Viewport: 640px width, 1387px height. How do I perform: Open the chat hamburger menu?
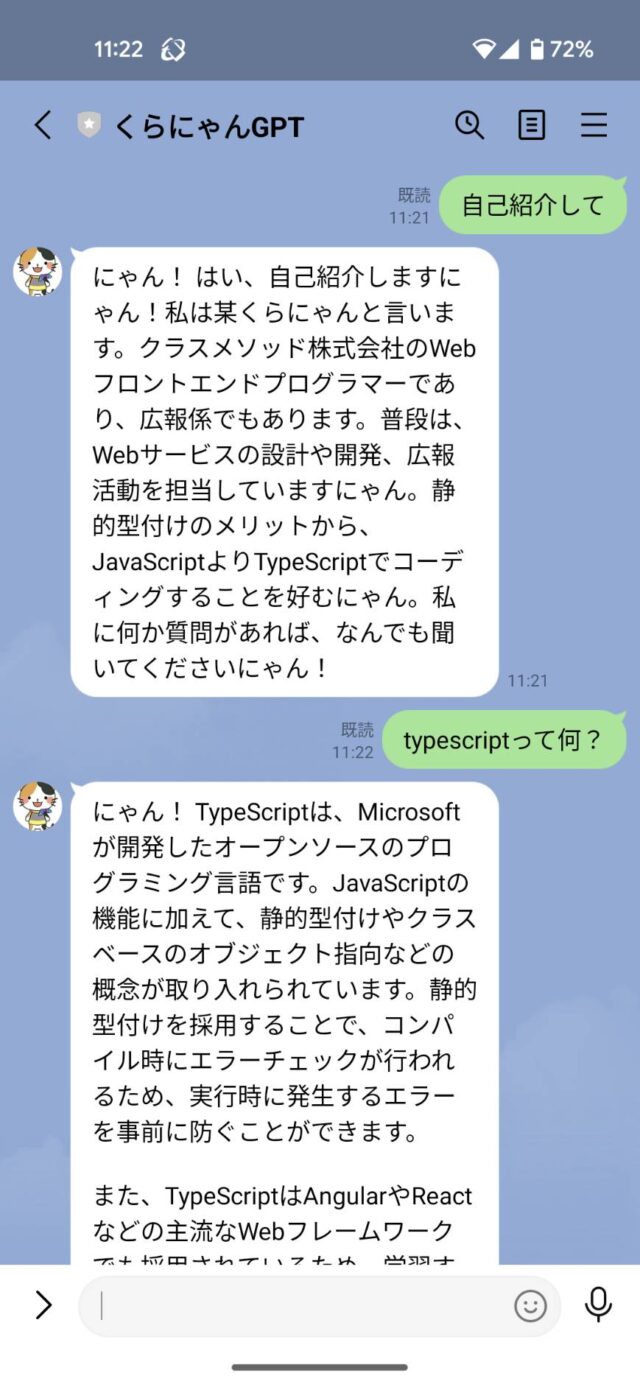594,125
